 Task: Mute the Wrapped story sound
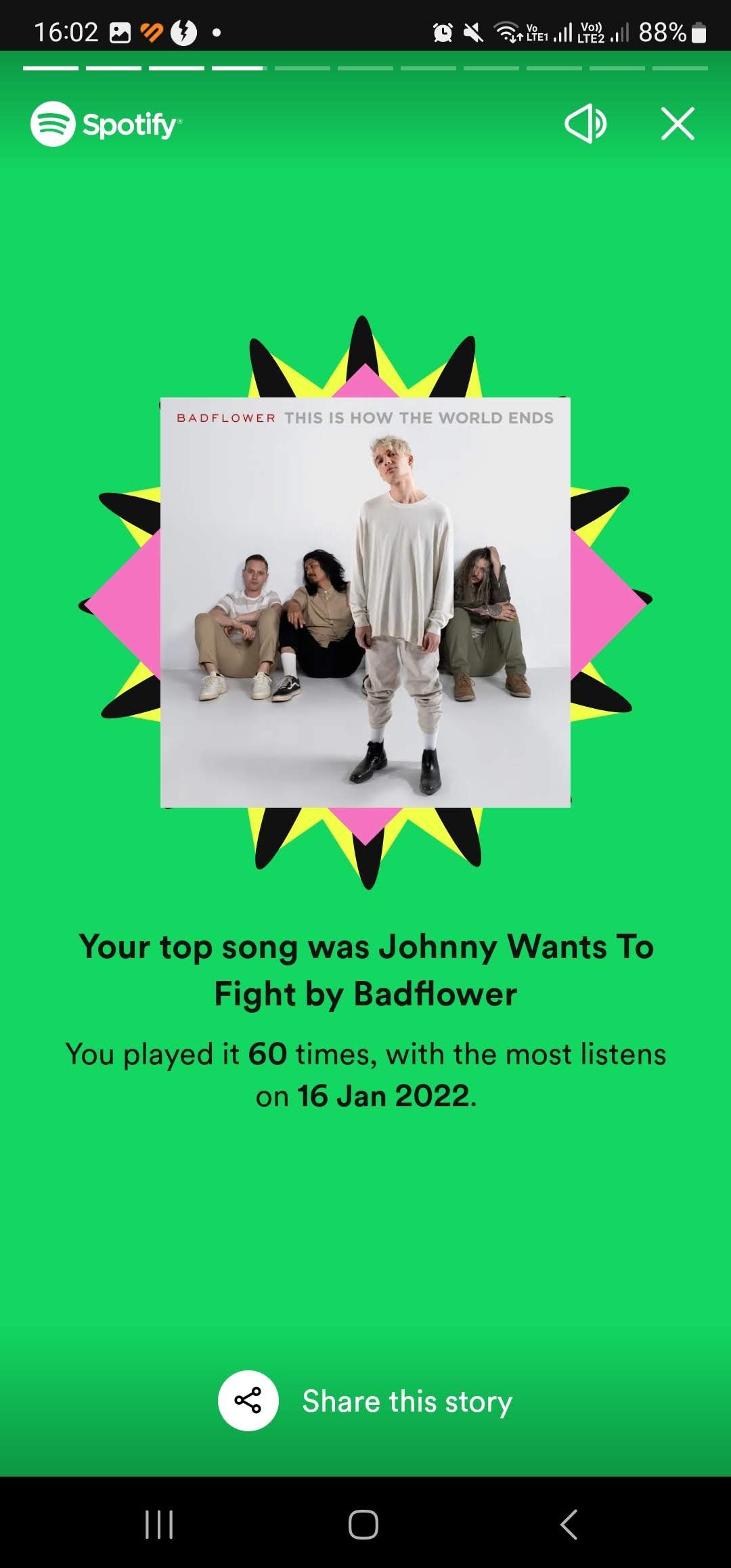pos(585,124)
